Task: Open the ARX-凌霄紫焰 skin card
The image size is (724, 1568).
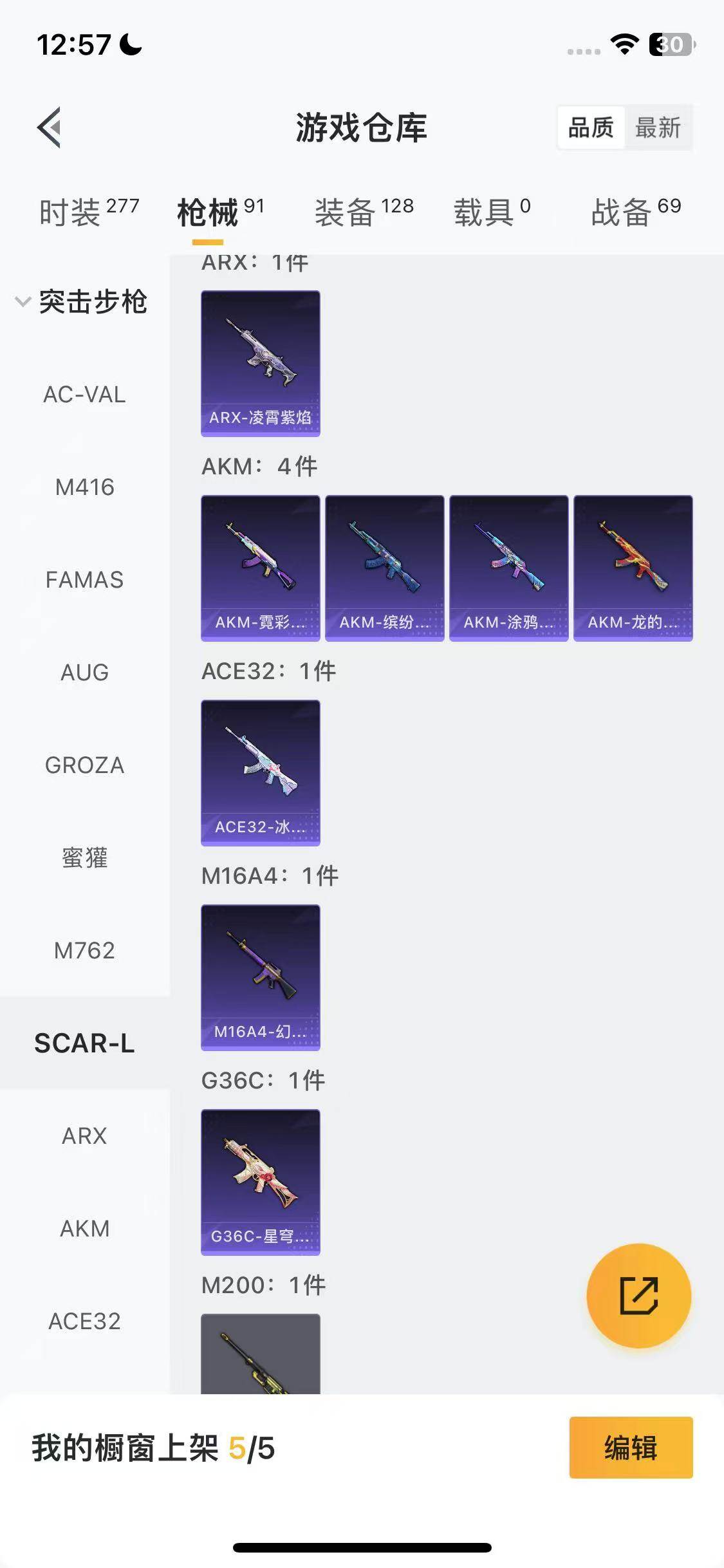Action: [261, 364]
